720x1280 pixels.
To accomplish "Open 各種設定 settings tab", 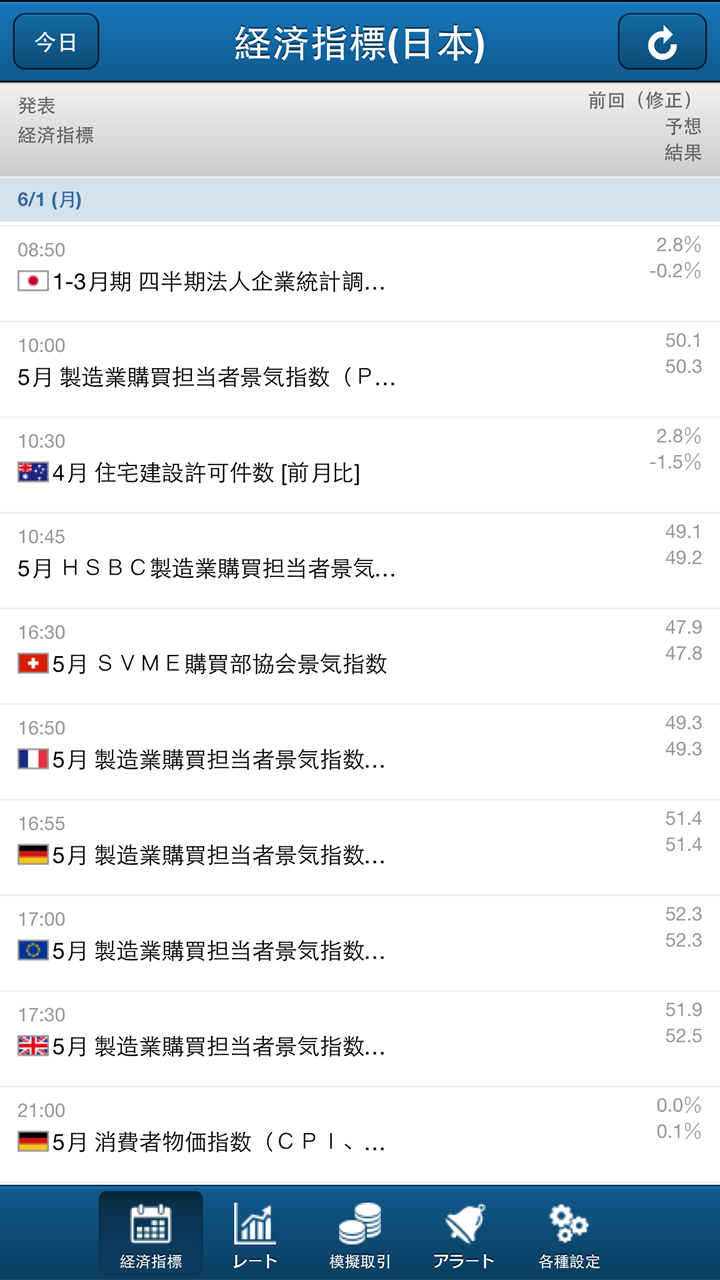I will 568,1235.
